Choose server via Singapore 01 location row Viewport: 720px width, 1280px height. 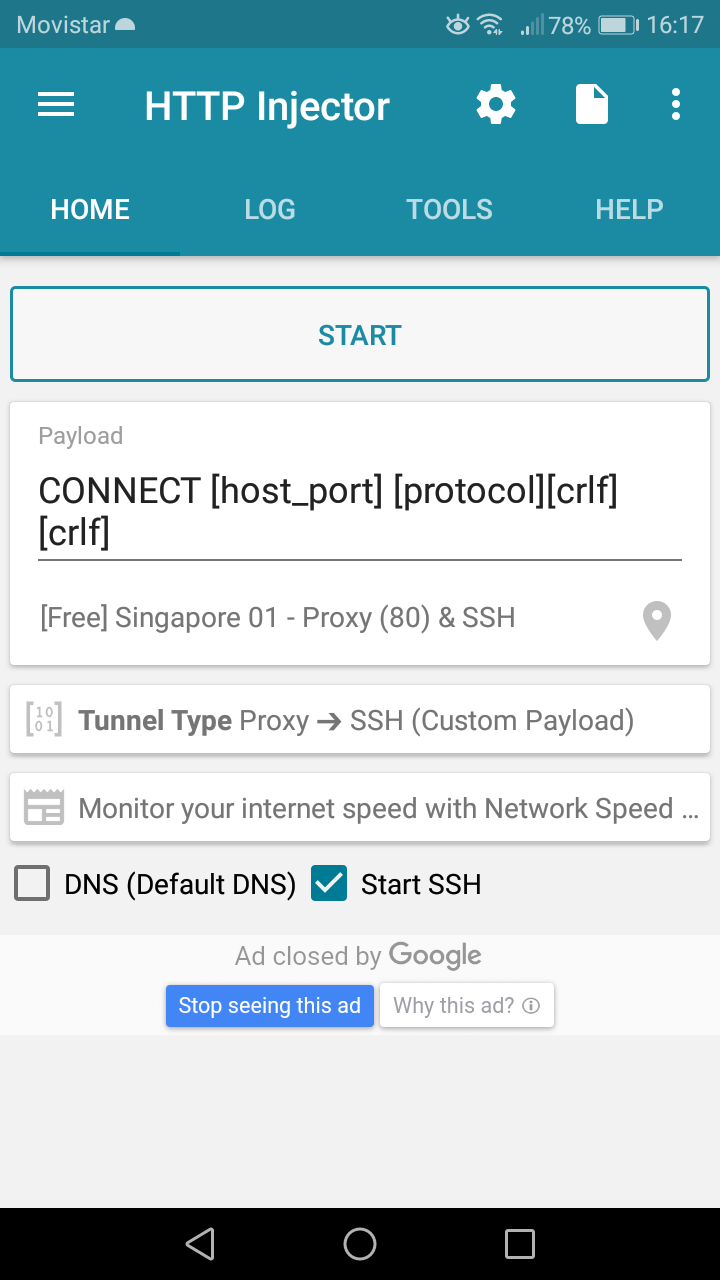340,618
